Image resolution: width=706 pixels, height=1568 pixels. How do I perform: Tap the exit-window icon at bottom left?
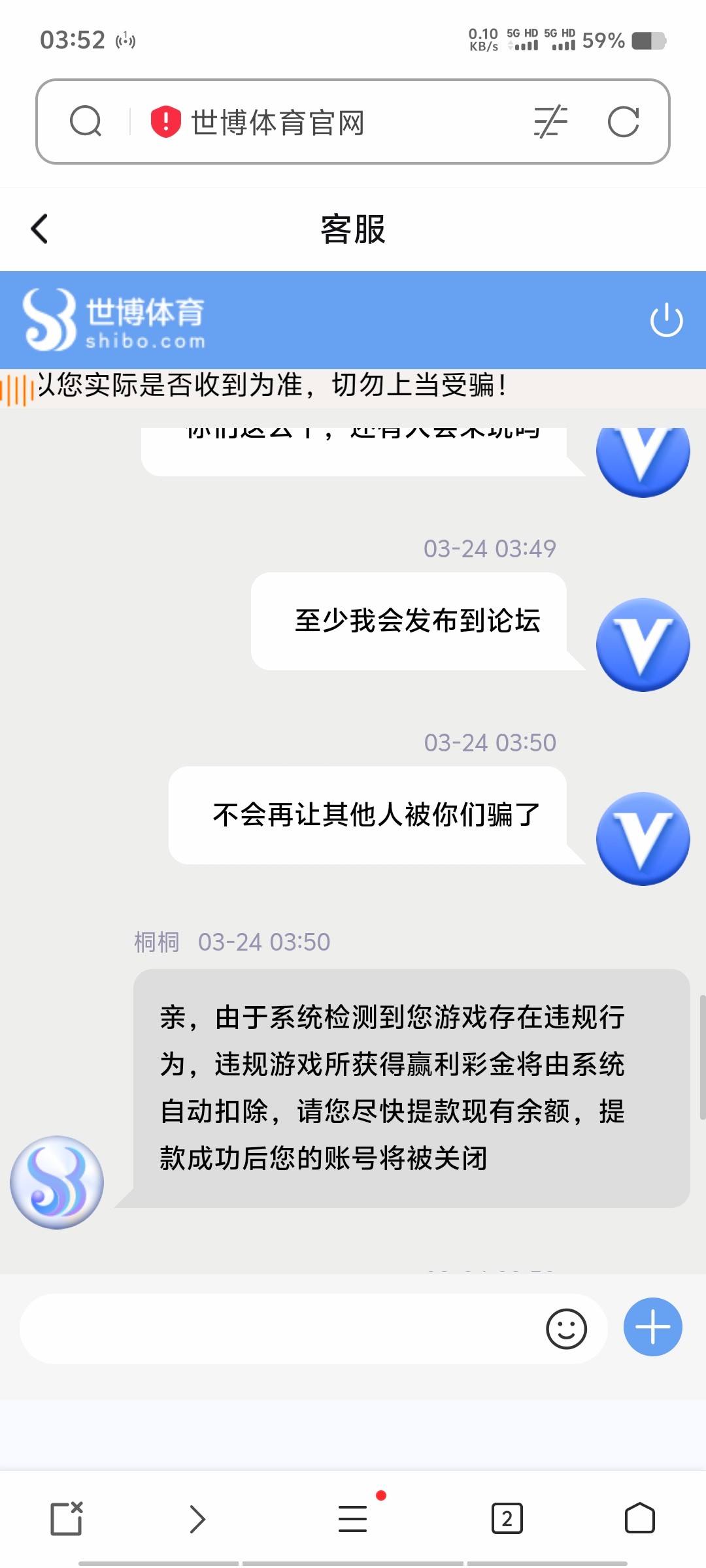click(x=64, y=1519)
